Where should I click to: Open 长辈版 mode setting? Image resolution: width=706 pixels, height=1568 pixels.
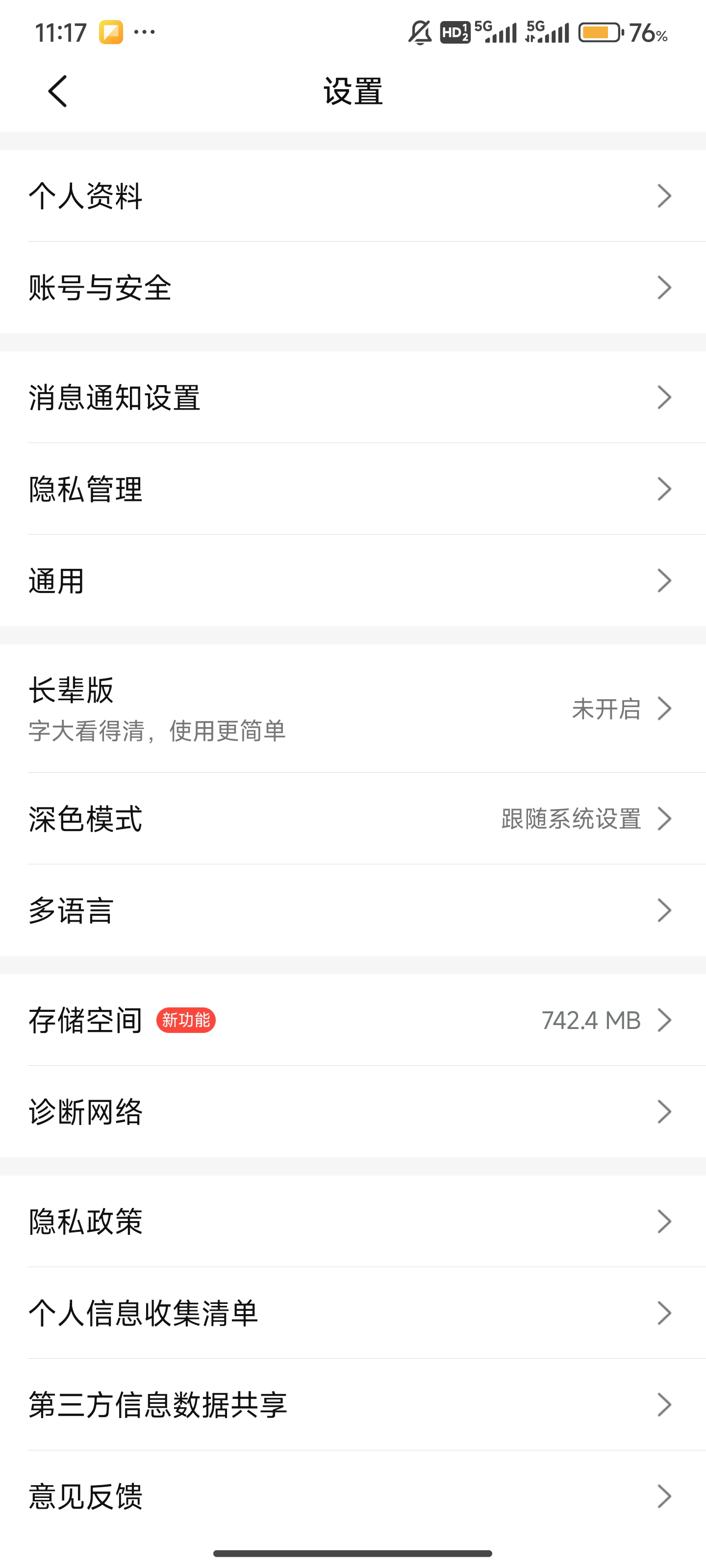click(x=353, y=709)
